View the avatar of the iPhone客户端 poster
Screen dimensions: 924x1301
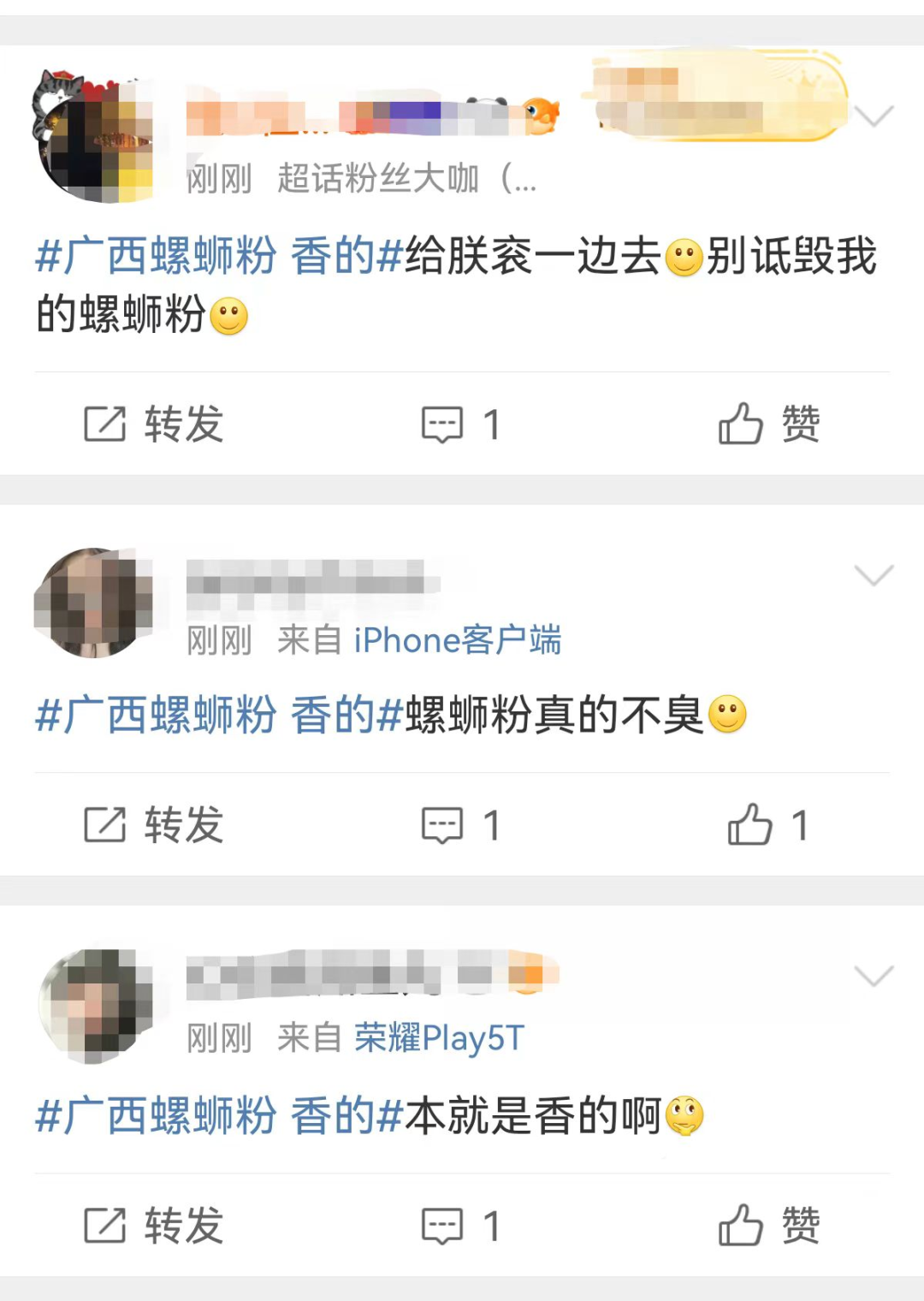point(93,603)
